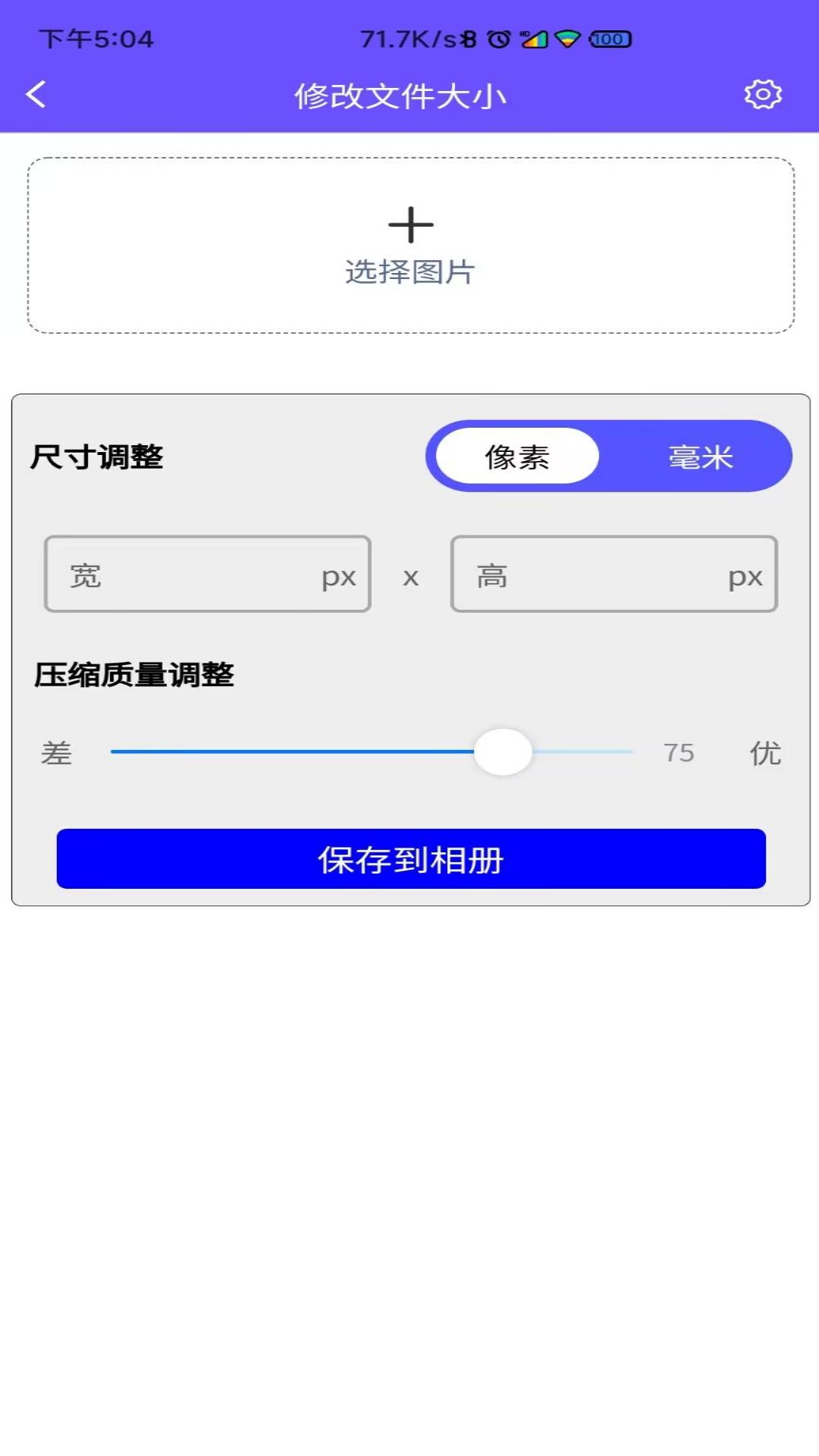Image resolution: width=819 pixels, height=1456 pixels.
Task: Tap the alarm clock icon in the status bar
Action: [498, 38]
